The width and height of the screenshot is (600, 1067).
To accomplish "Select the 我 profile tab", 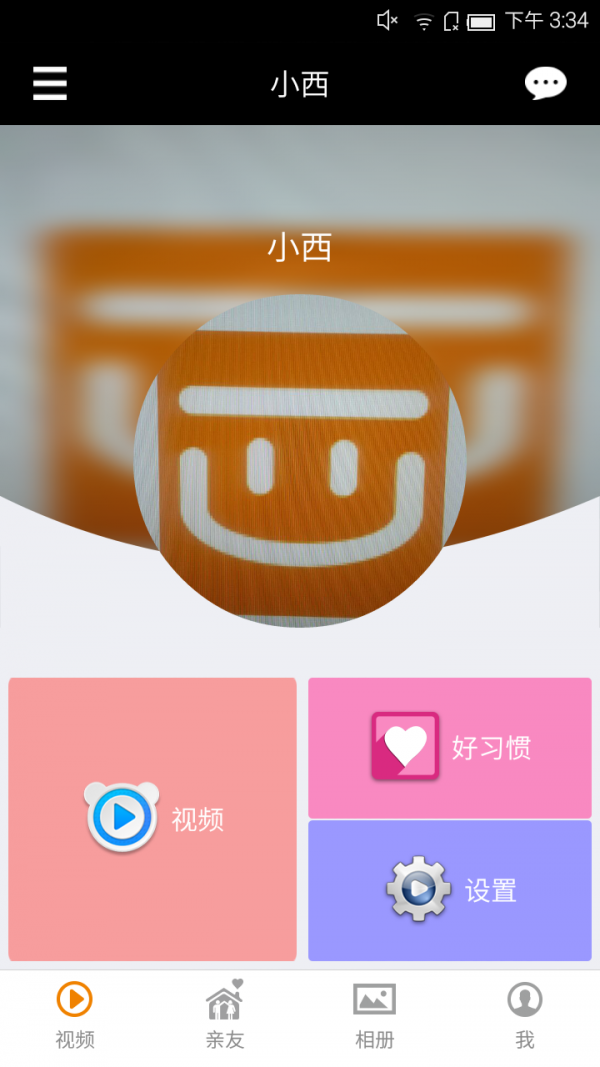I will point(525,1015).
